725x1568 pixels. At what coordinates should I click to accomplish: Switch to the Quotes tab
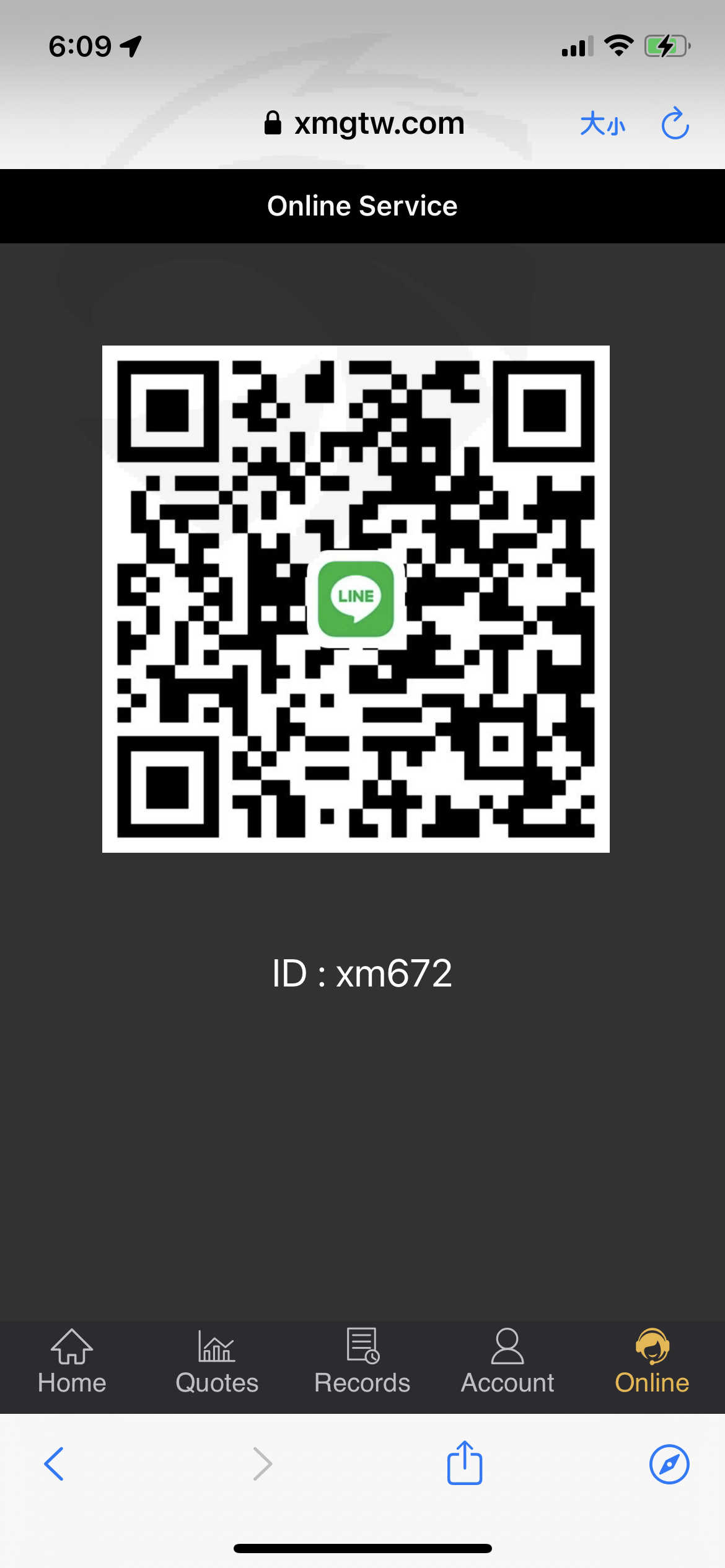[217, 1361]
